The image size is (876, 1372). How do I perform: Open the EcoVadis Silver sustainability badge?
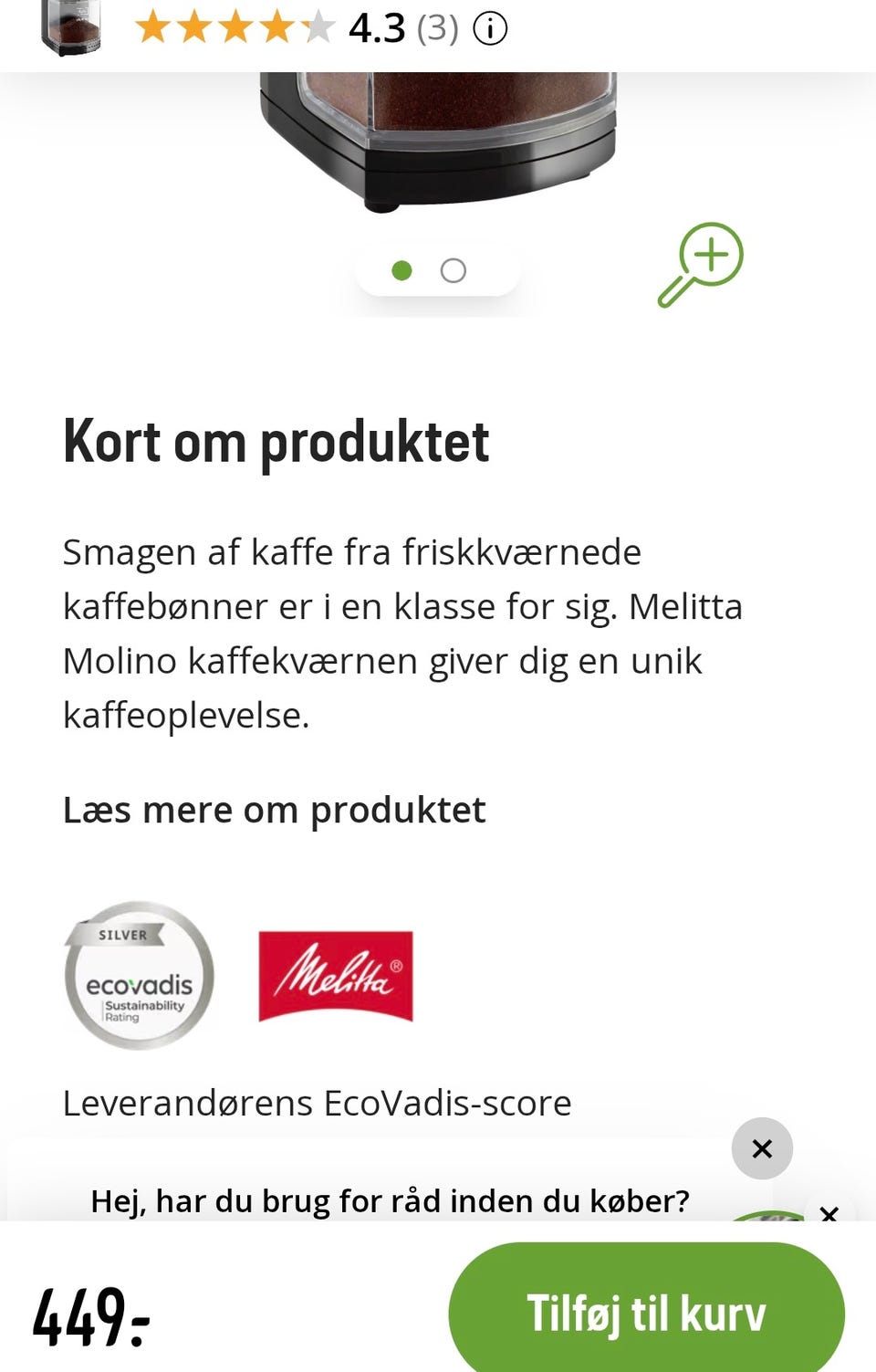[x=138, y=975]
